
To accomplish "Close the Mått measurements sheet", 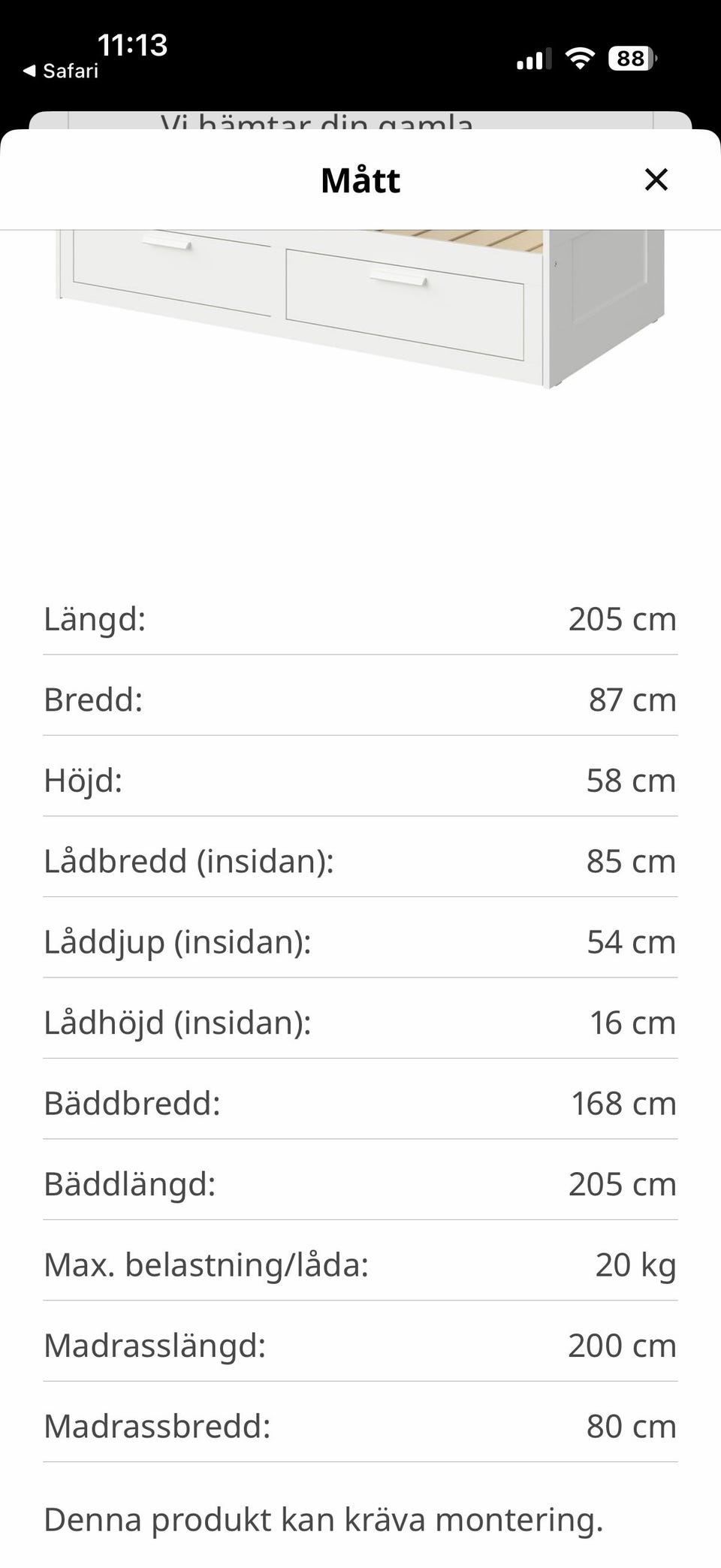I will (x=656, y=180).
